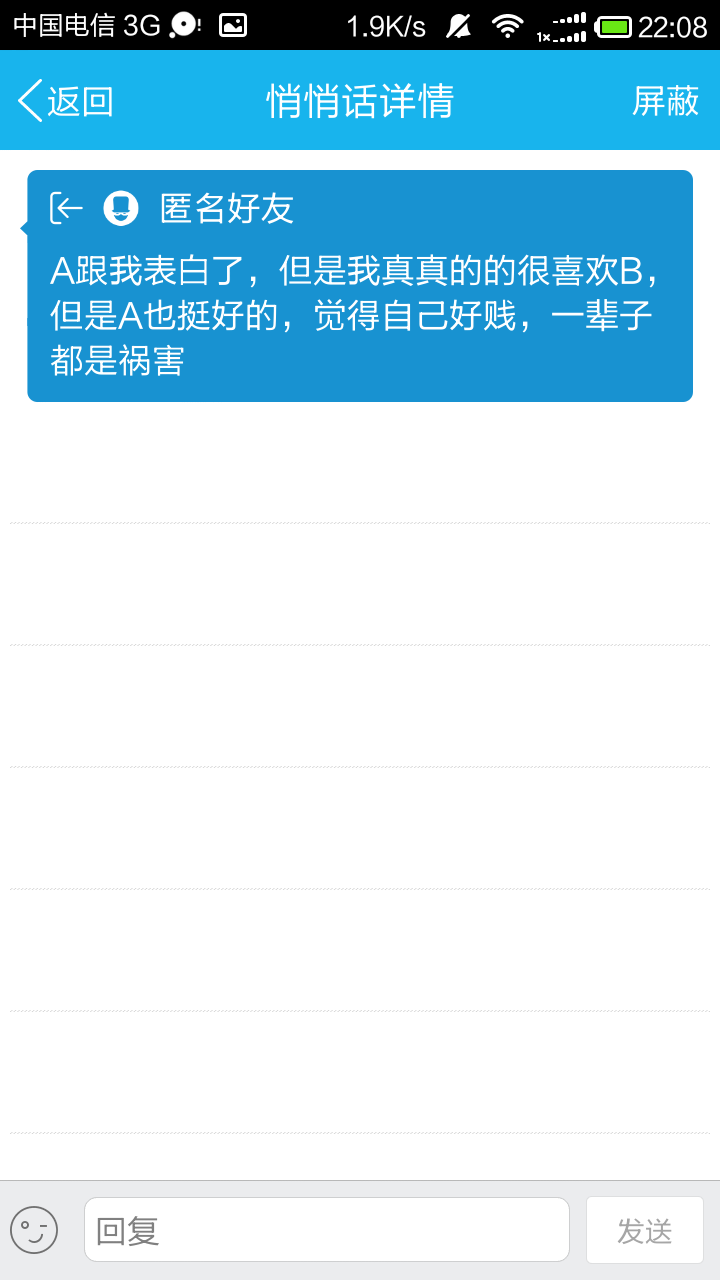The image size is (720, 1280).
Task: Focus the 回复 reply field
Action: [326, 1230]
